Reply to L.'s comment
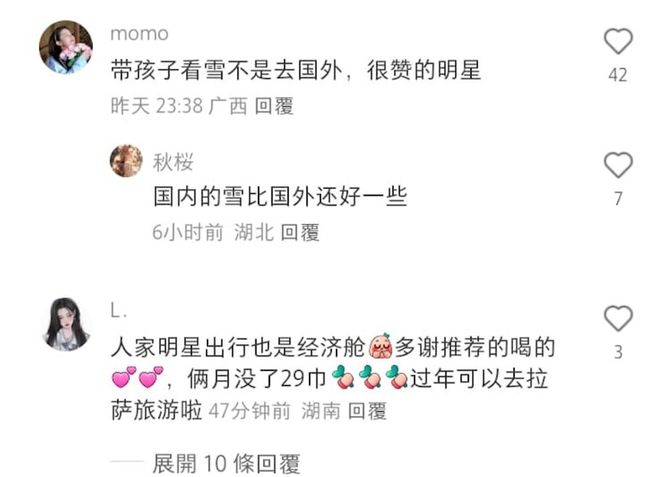The image size is (660, 477). pos(365,411)
